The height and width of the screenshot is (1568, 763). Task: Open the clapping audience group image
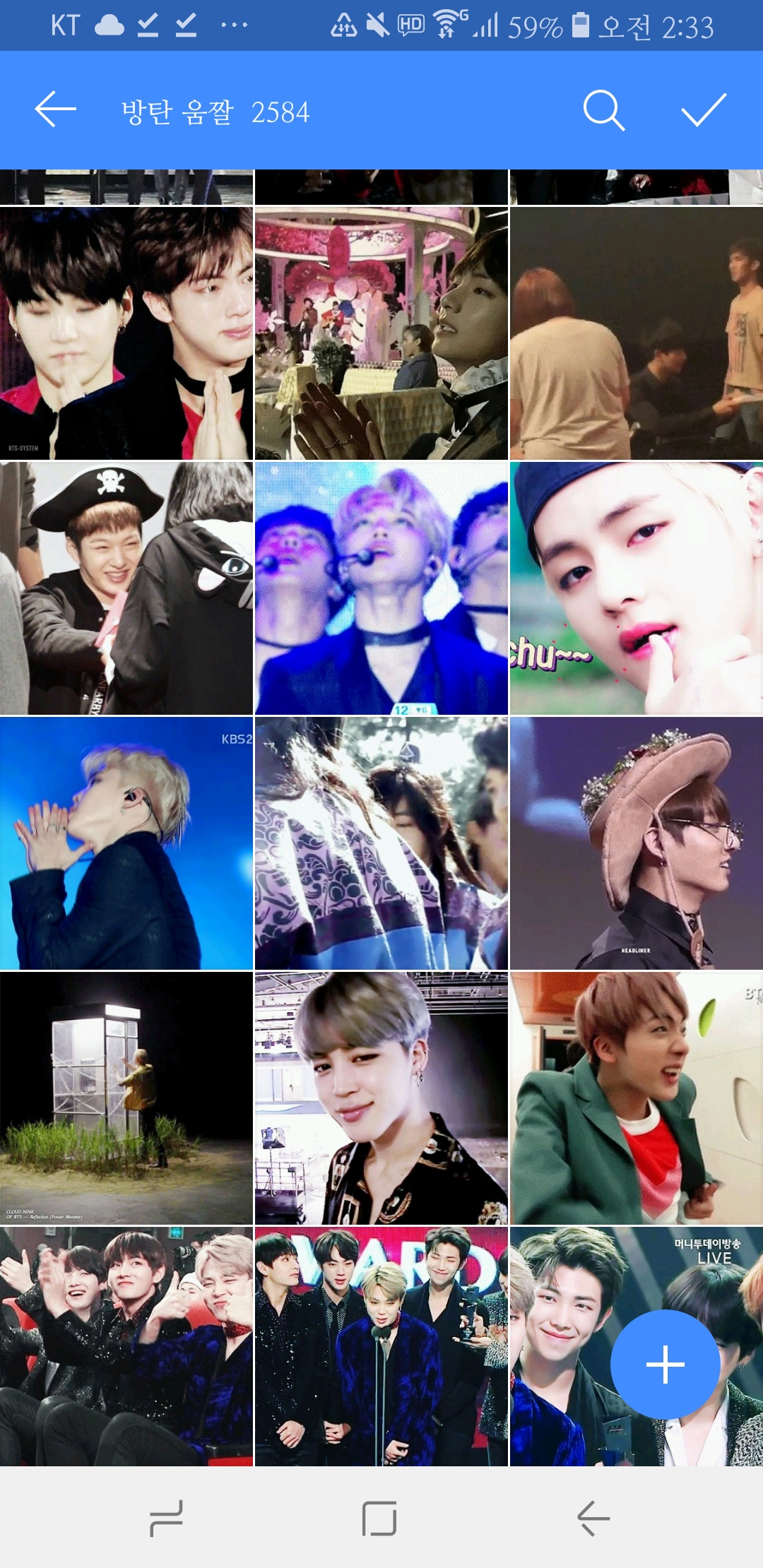click(126, 1346)
